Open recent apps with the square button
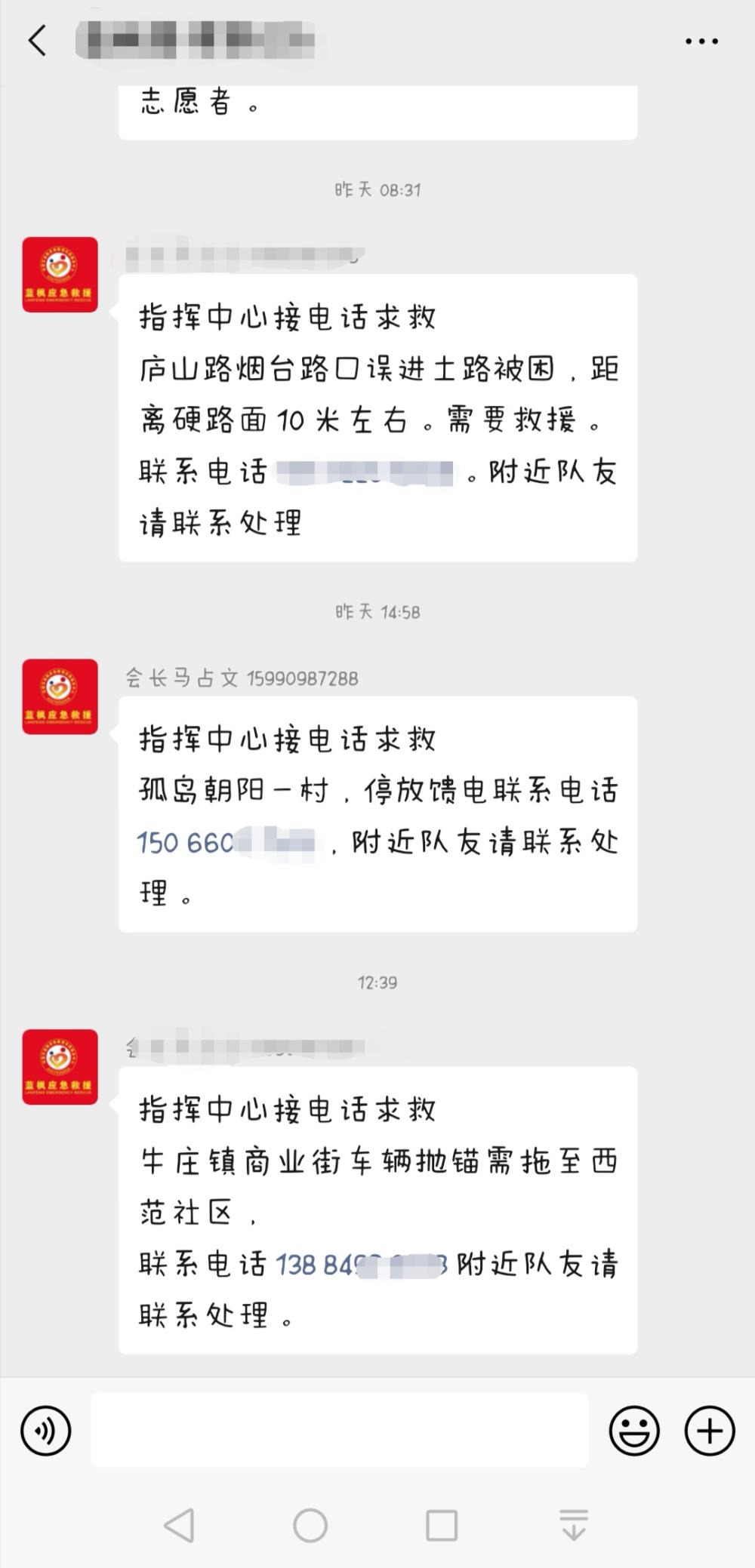Image resolution: width=755 pixels, height=1568 pixels. pyautogui.click(x=442, y=1525)
